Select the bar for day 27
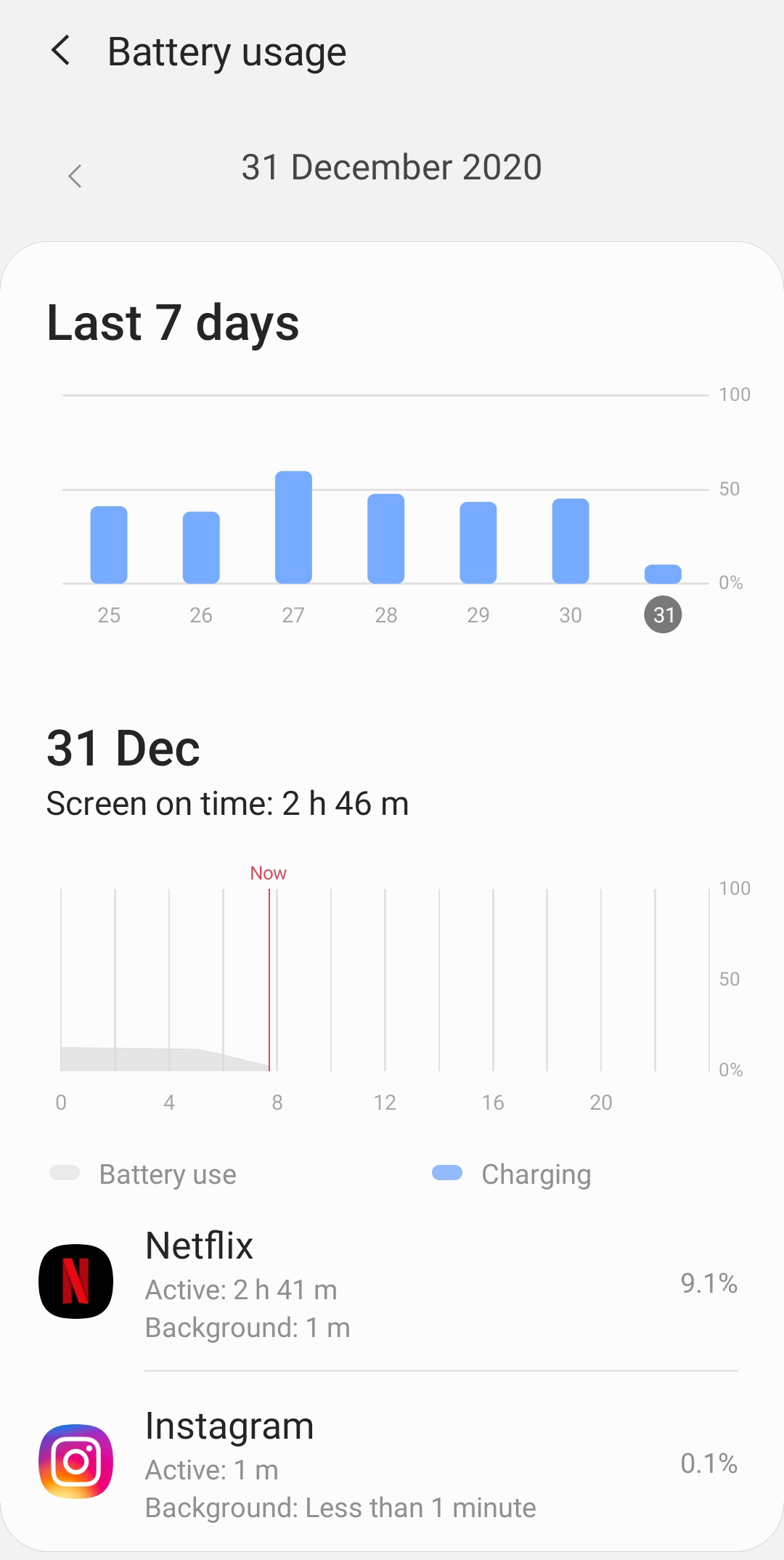 click(x=293, y=527)
